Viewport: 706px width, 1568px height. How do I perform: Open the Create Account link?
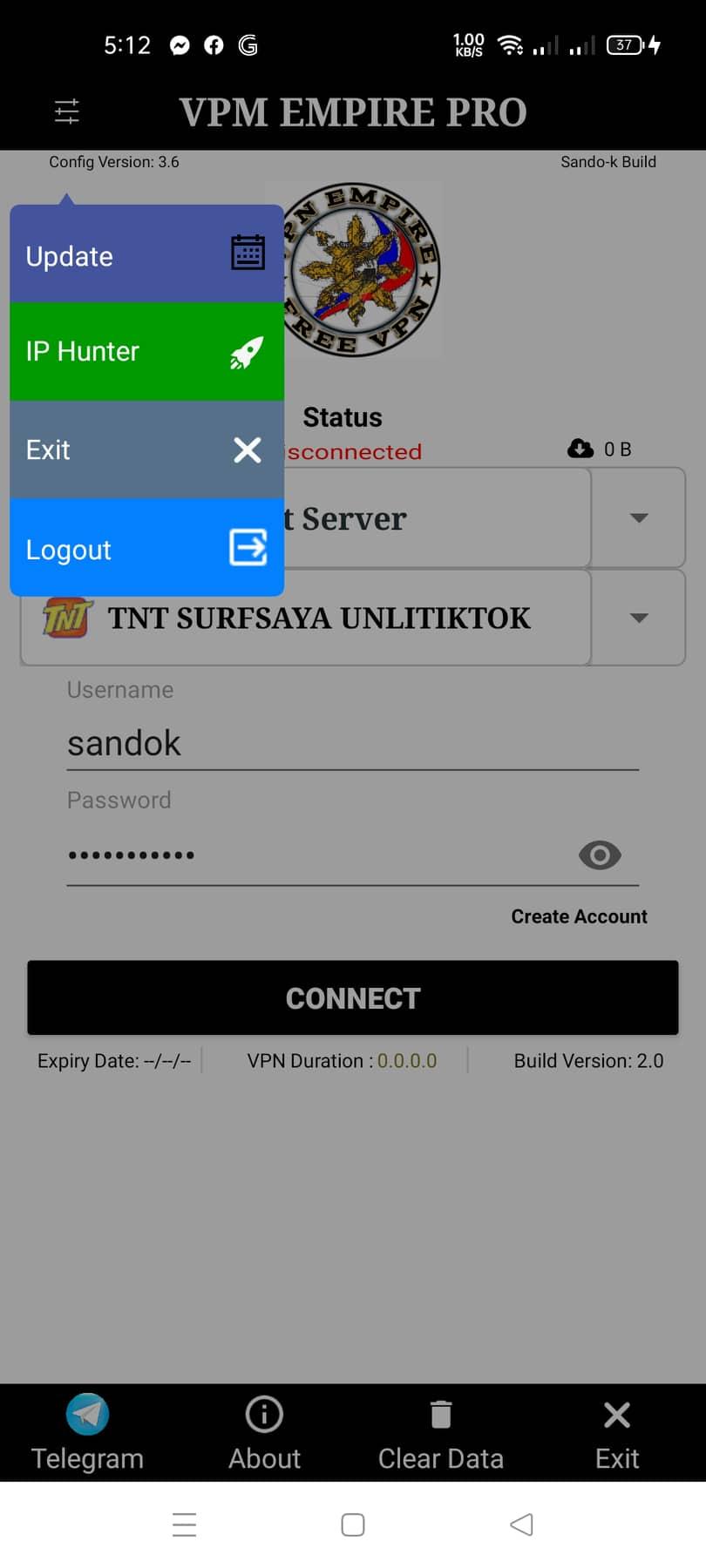[x=579, y=916]
